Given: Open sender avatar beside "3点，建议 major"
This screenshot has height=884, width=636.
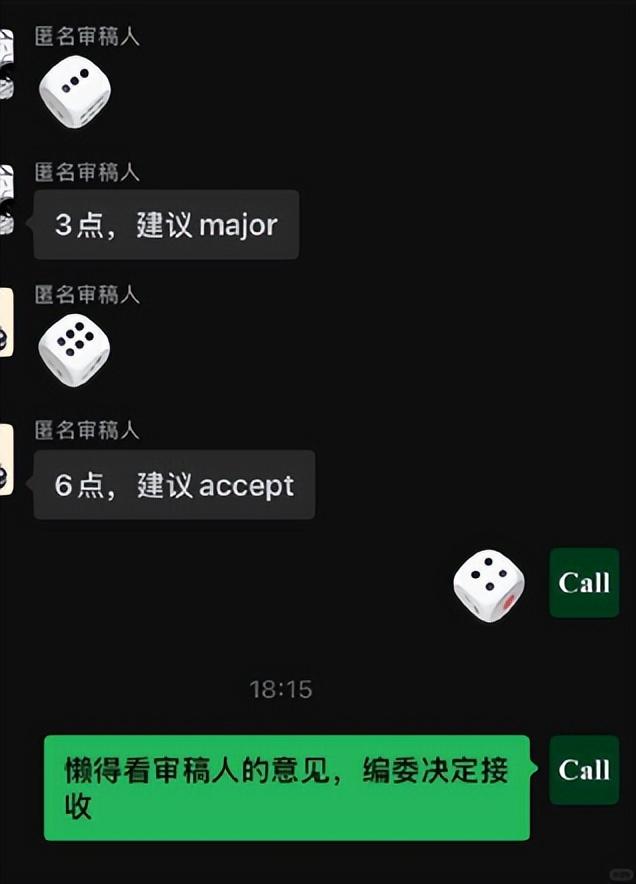Looking at the screenshot, I should pos(6,200).
